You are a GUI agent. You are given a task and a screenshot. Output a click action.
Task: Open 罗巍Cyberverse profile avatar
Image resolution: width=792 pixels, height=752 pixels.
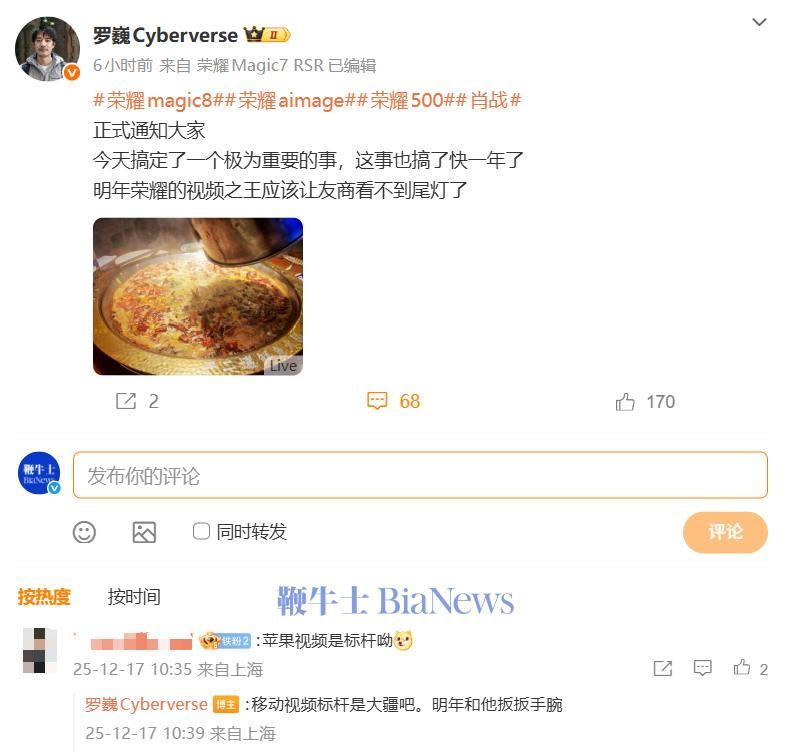coord(47,48)
